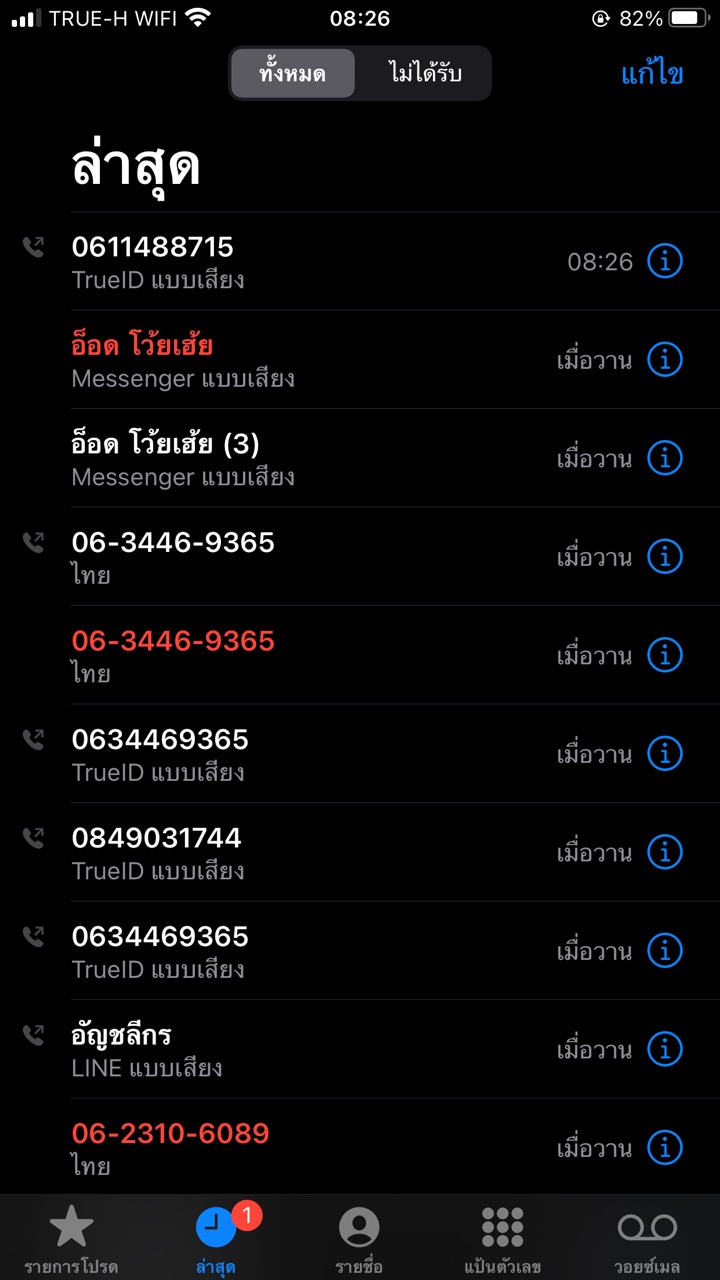Go to the รายชื่อ contacts tab
This screenshot has height=1280, width=720.
(x=359, y=1238)
